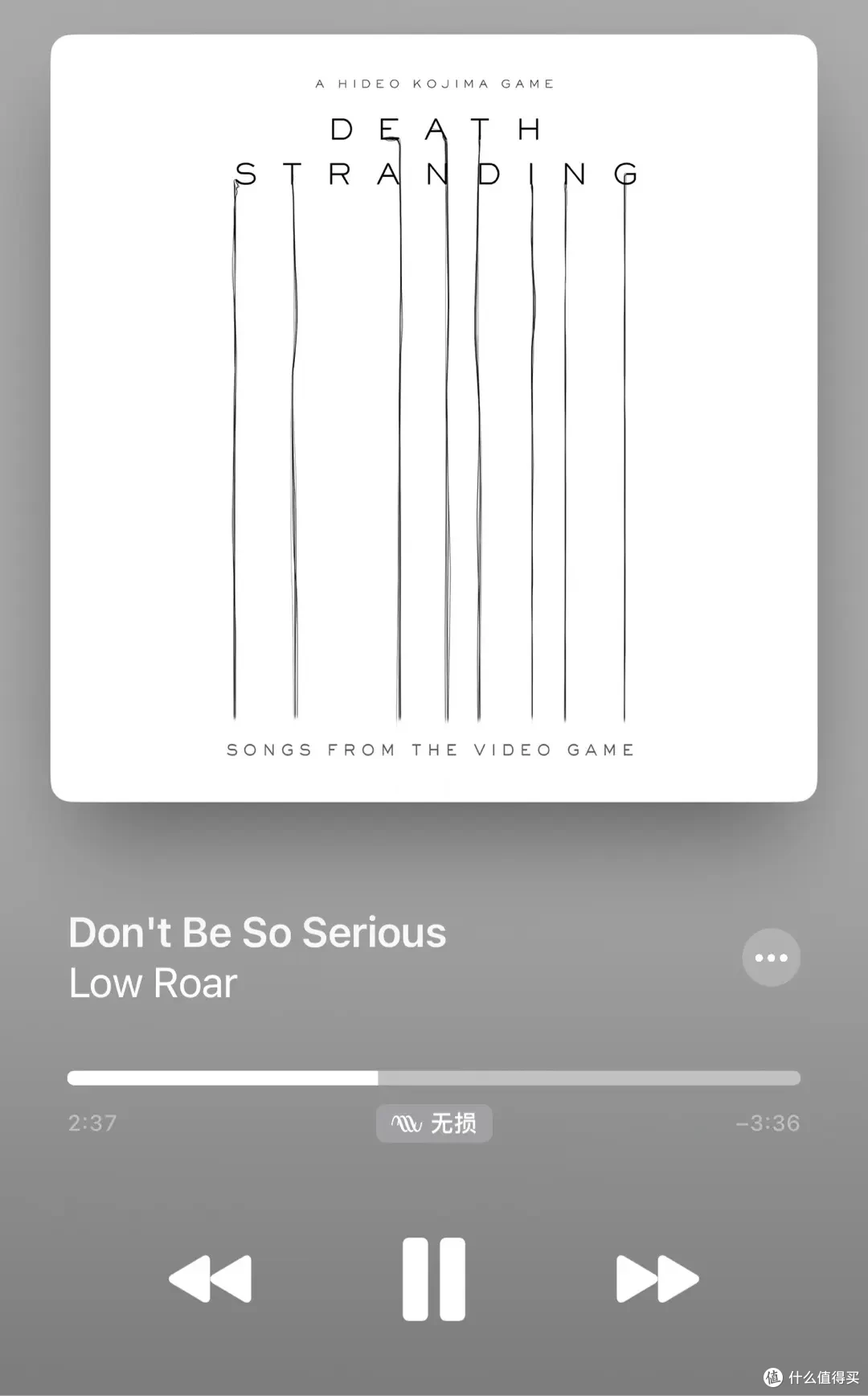868x1396 pixels.
Task: Tap the 无损 lossless audio badge
Action: [x=434, y=1123]
